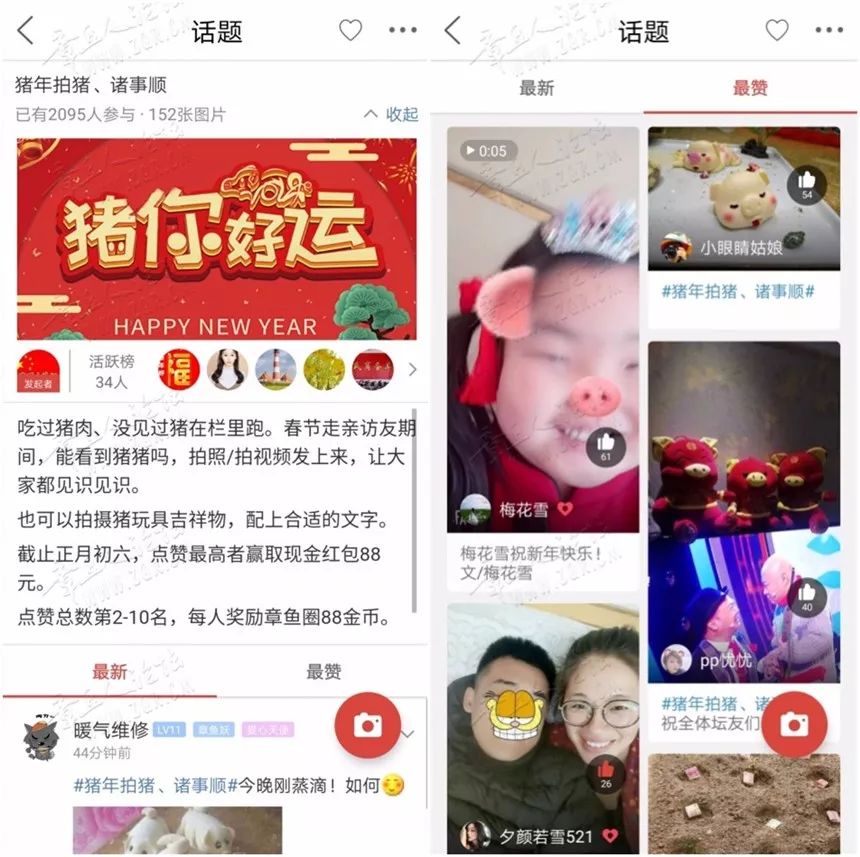Collapse the topic description with 收起
The width and height of the screenshot is (860, 857).
coord(391,114)
